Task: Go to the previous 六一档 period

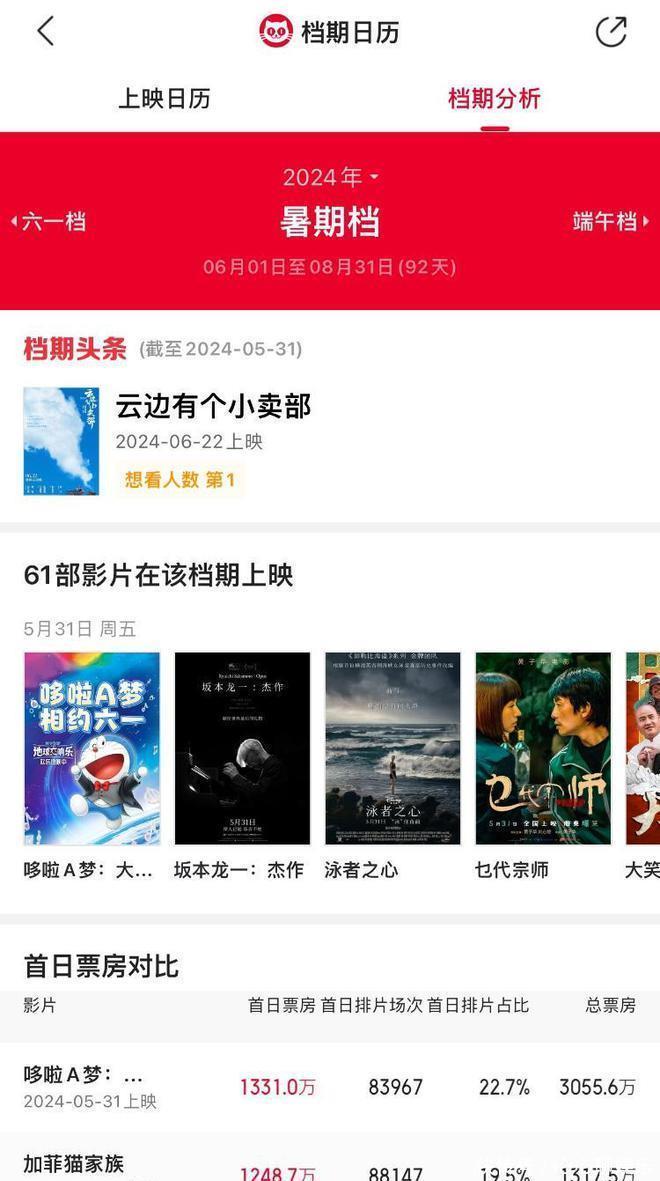Action: [x=49, y=221]
